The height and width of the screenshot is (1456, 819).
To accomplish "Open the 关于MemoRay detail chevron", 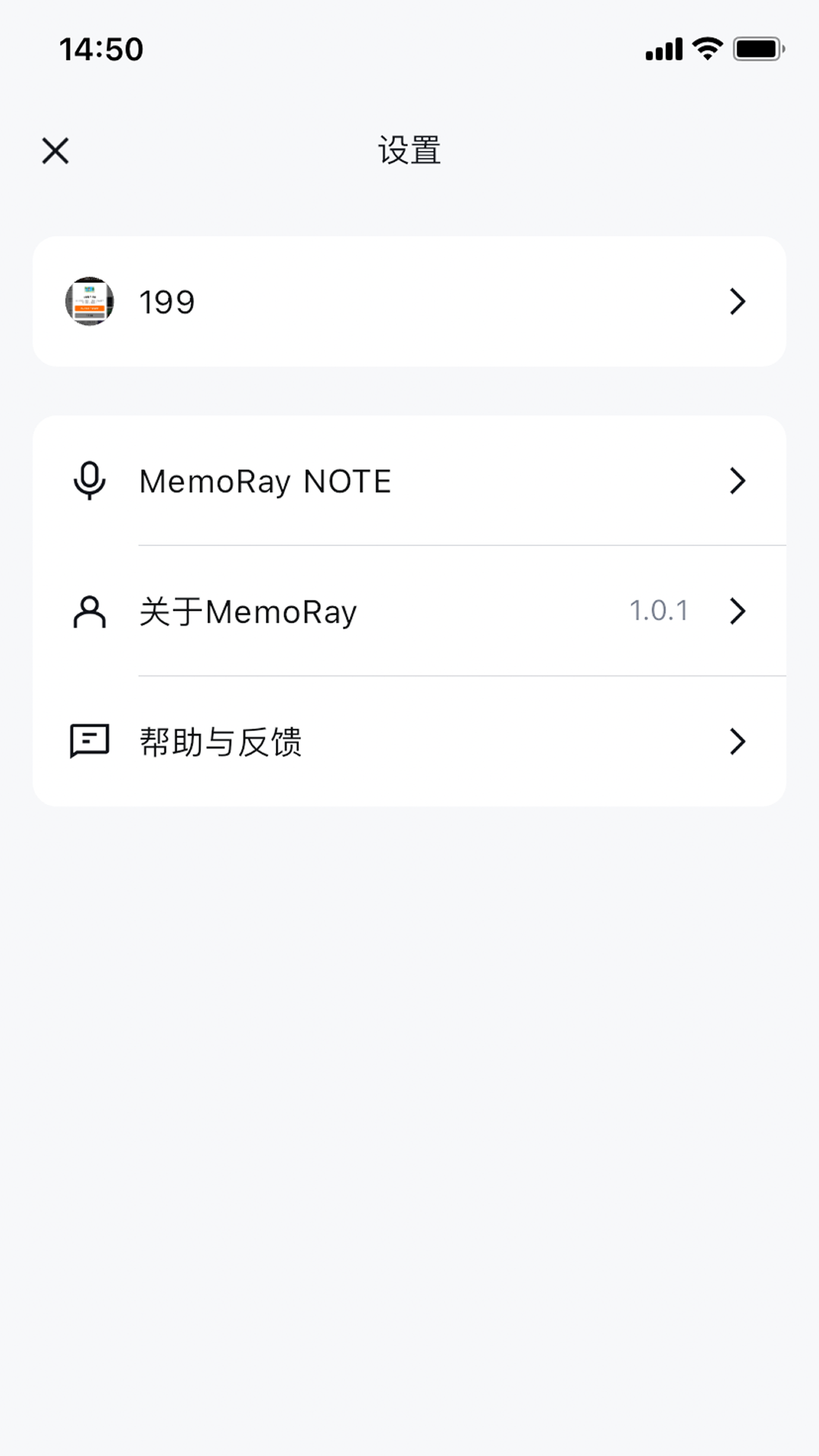I will [737, 611].
